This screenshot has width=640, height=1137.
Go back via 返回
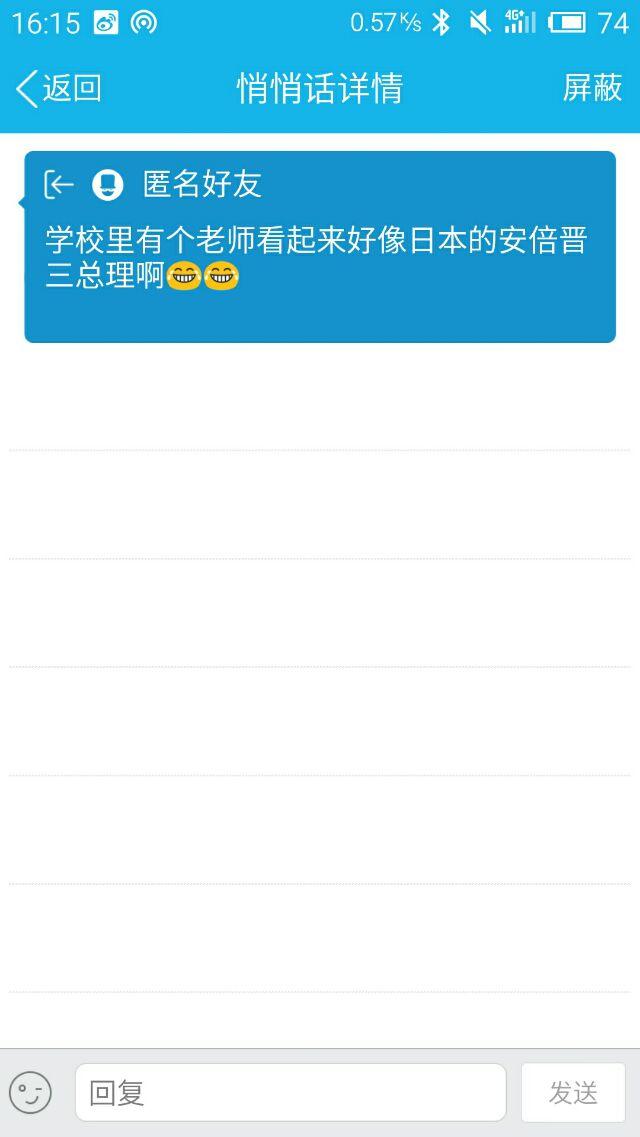point(59,88)
